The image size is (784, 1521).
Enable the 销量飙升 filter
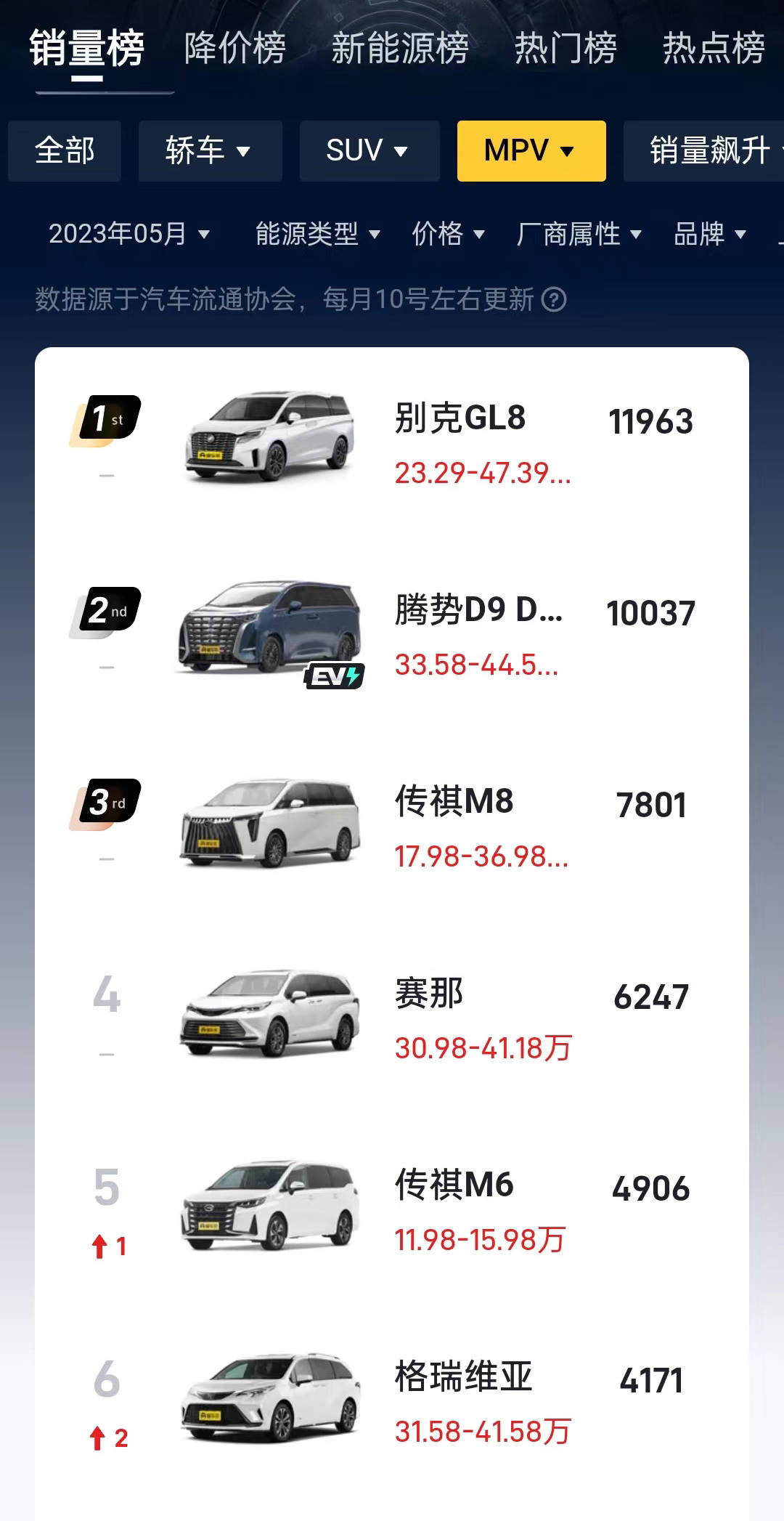point(712,150)
